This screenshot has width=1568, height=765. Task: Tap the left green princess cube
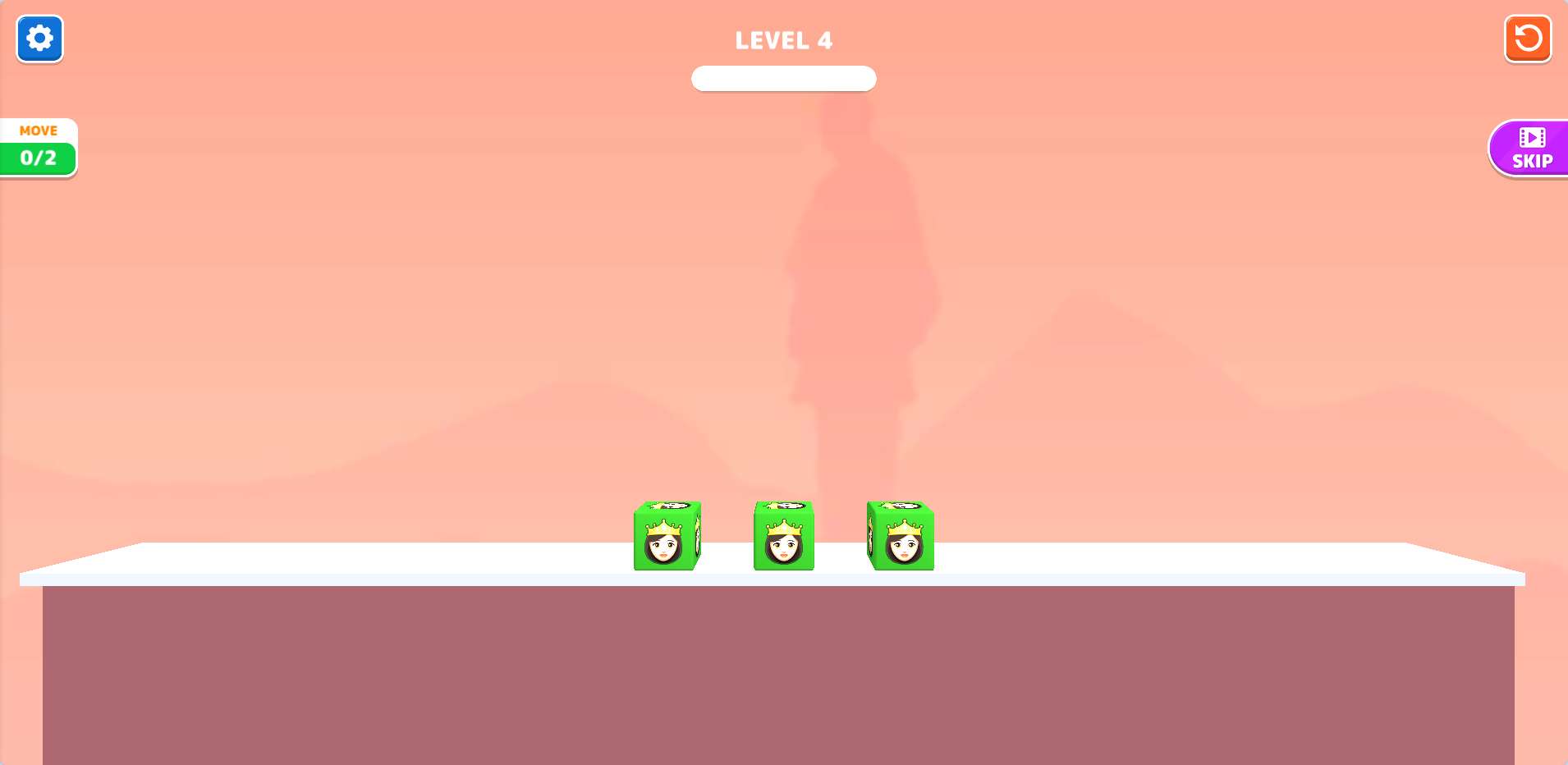click(666, 537)
